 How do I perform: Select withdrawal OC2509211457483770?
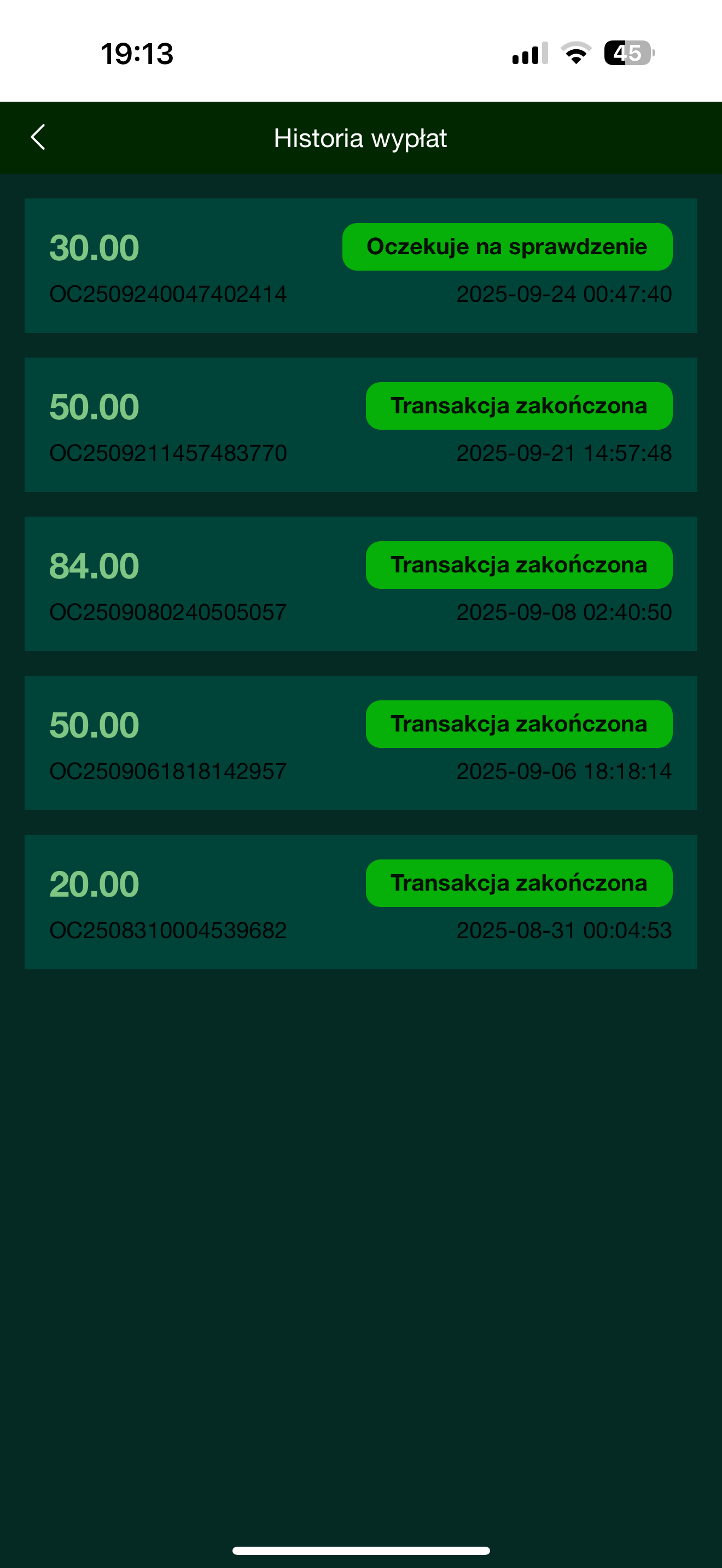pos(361,425)
